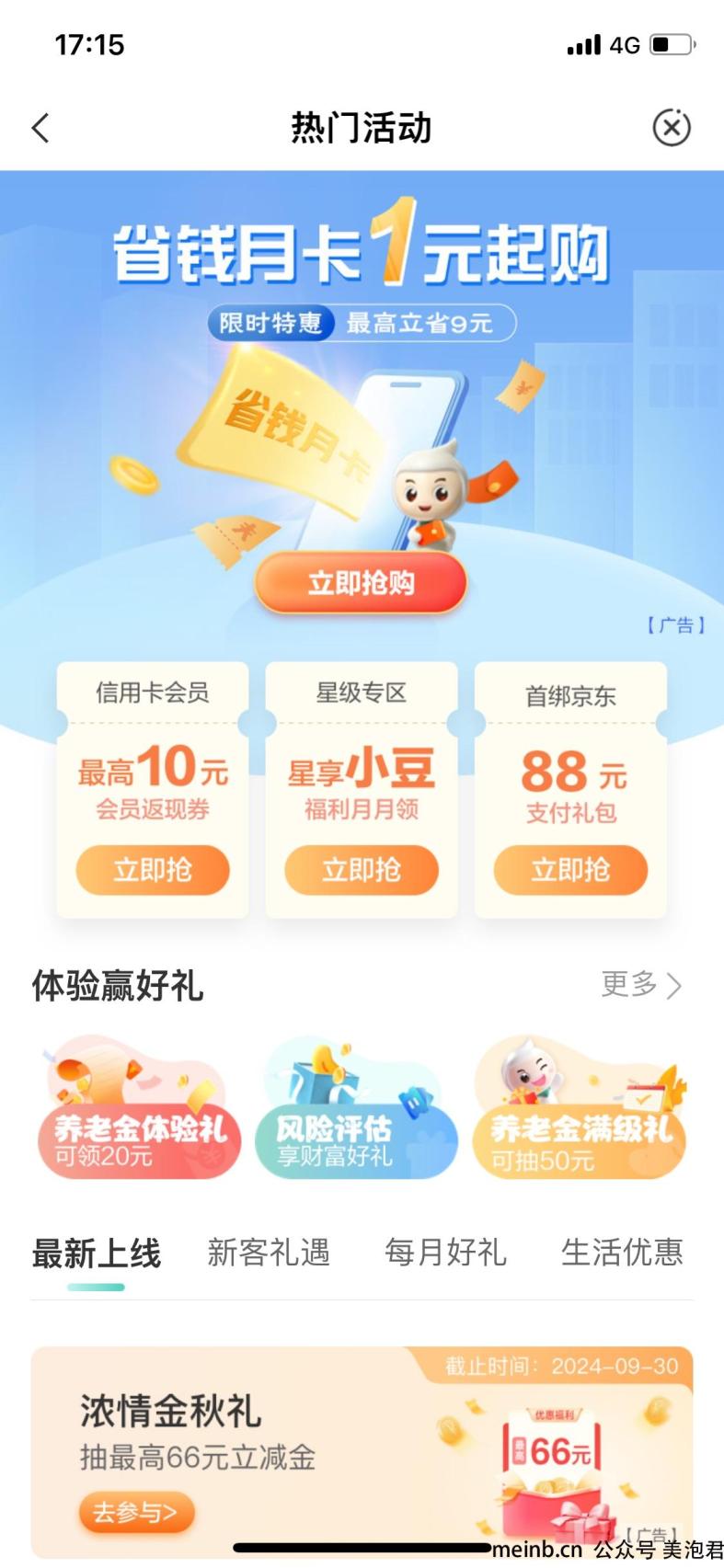Go back using the top-left arrow
Image resolution: width=724 pixels, height=1568 pixels.
coord(40,128)
